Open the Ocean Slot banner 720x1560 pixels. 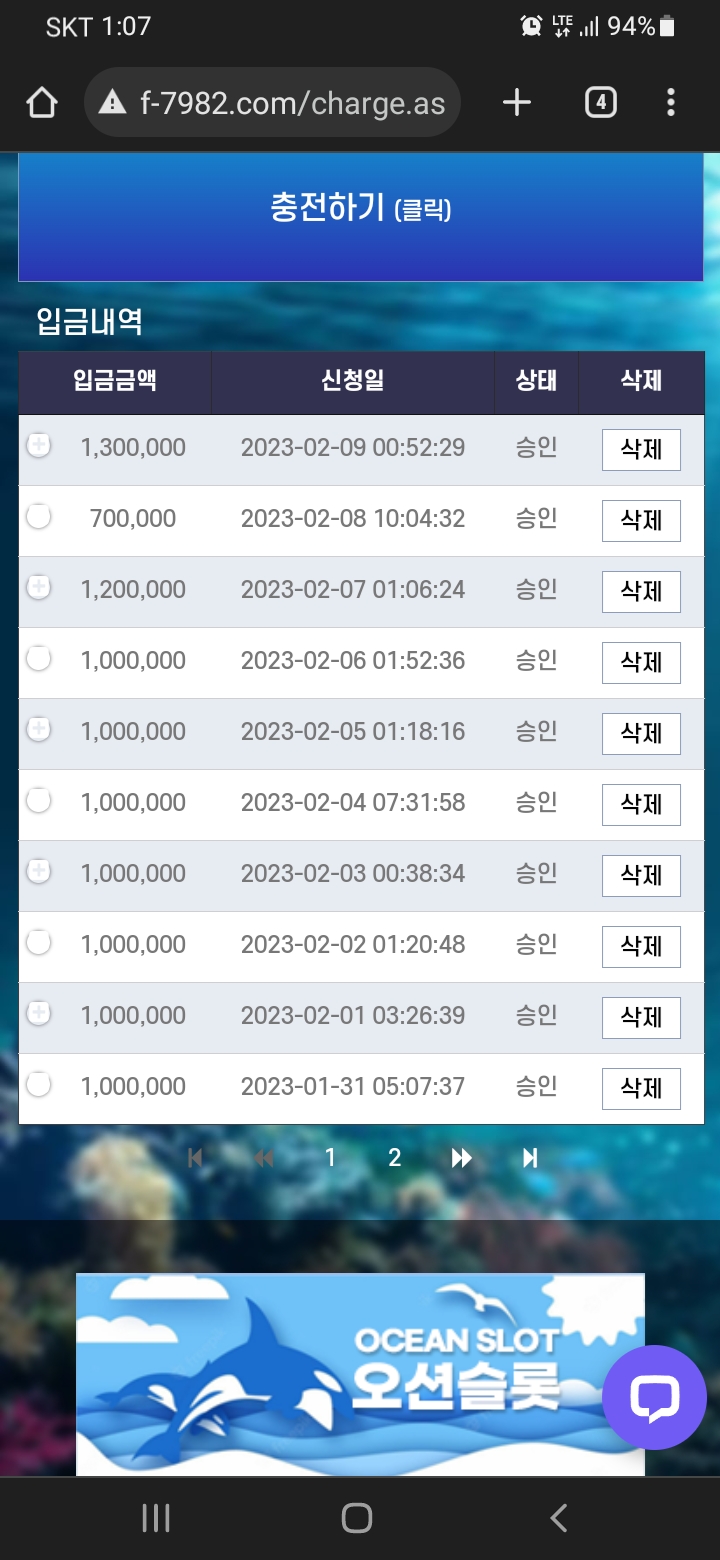click(x=360, y=1374)
